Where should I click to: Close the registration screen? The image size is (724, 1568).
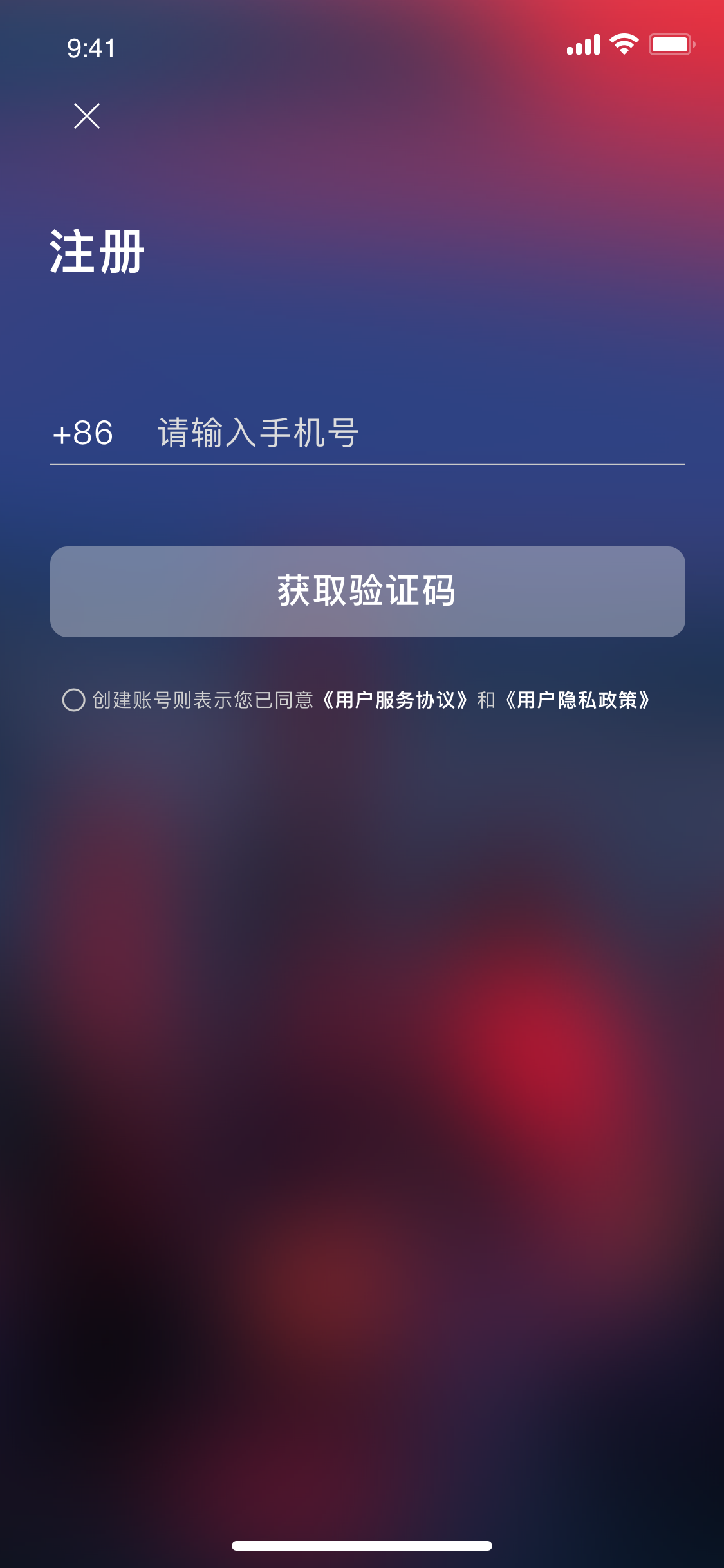[x=87, y=116]
